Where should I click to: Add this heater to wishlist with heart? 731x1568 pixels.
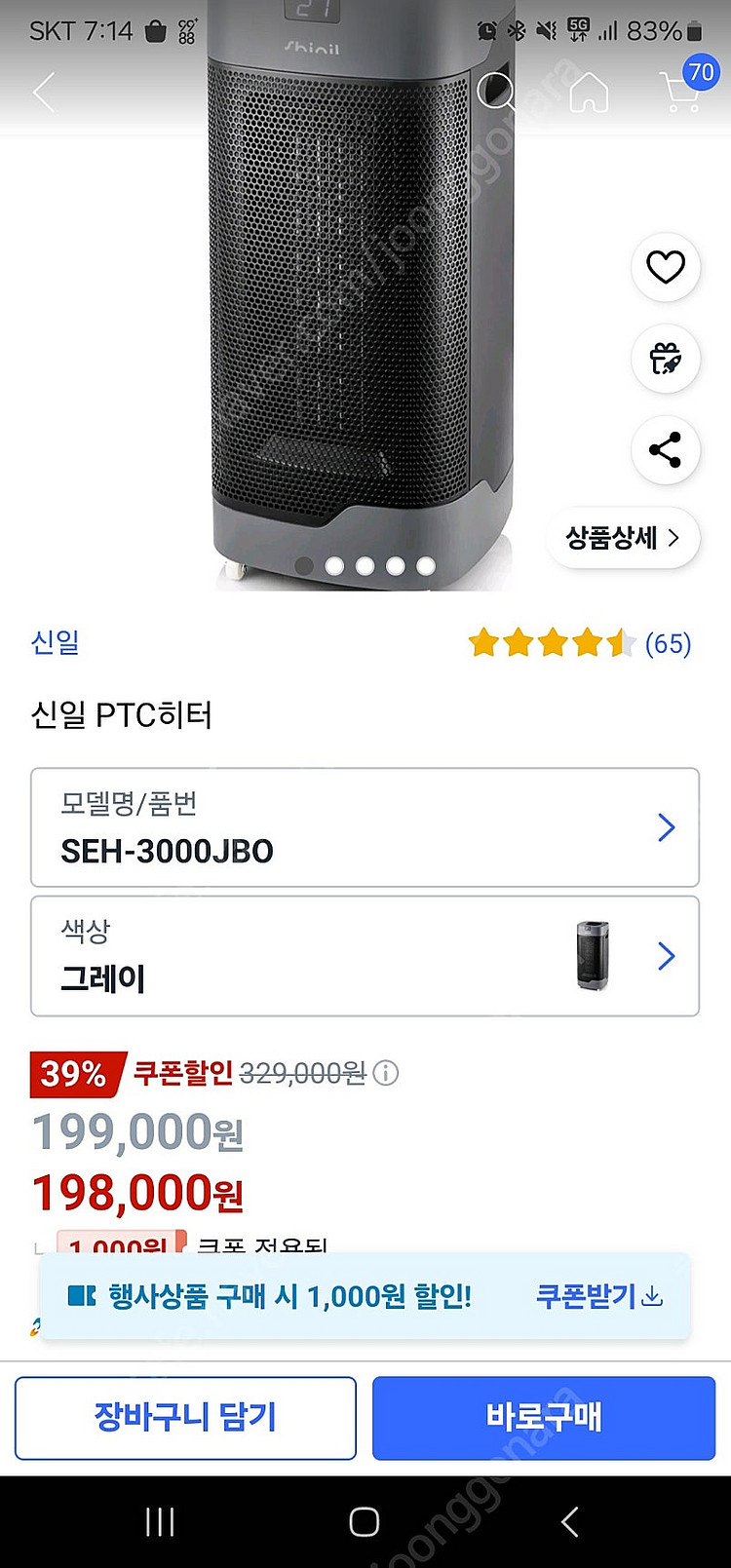click(x=666, y=267)
